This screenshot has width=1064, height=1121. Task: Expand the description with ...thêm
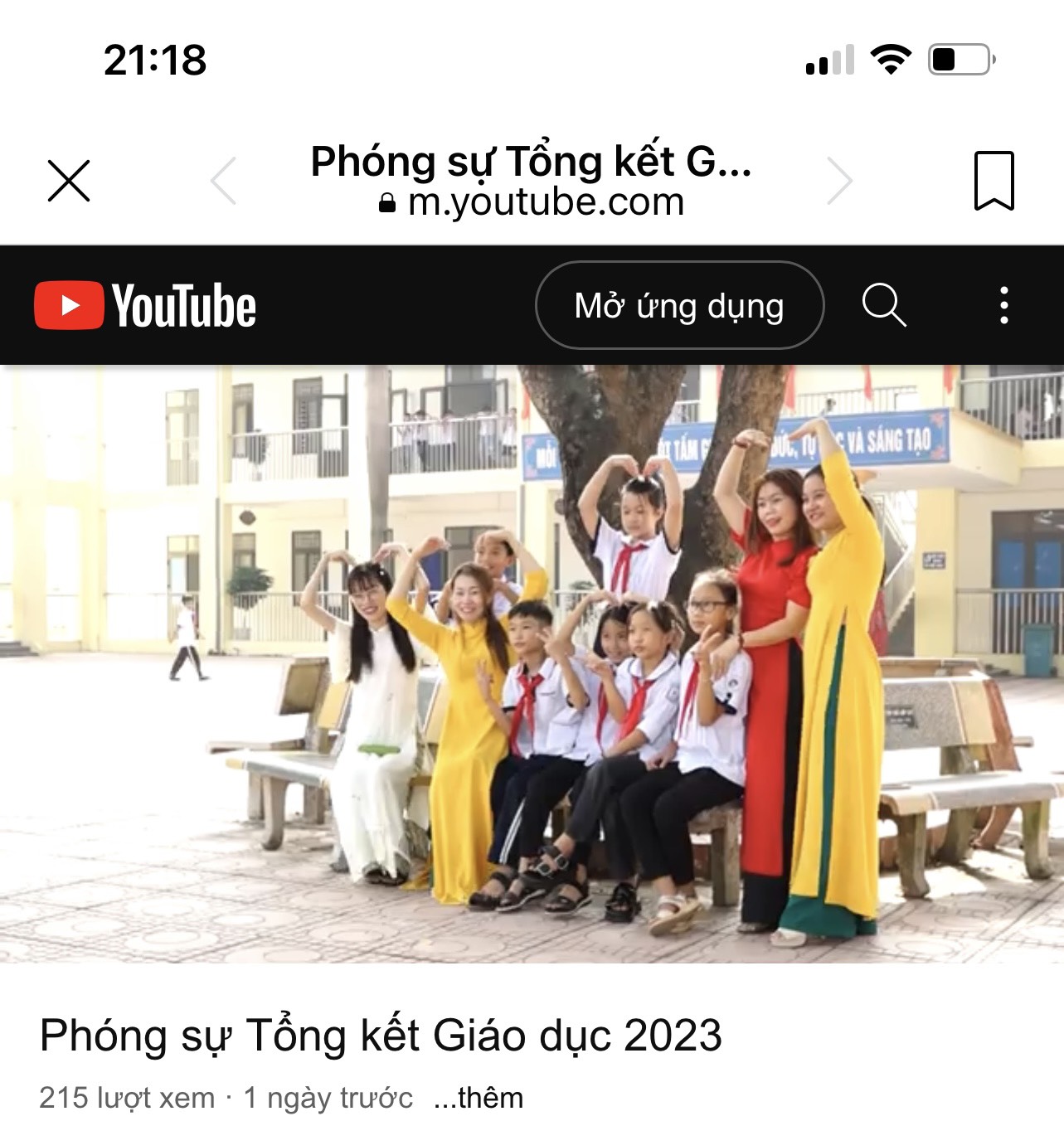pyautogui.click(x=479, y=1098)
